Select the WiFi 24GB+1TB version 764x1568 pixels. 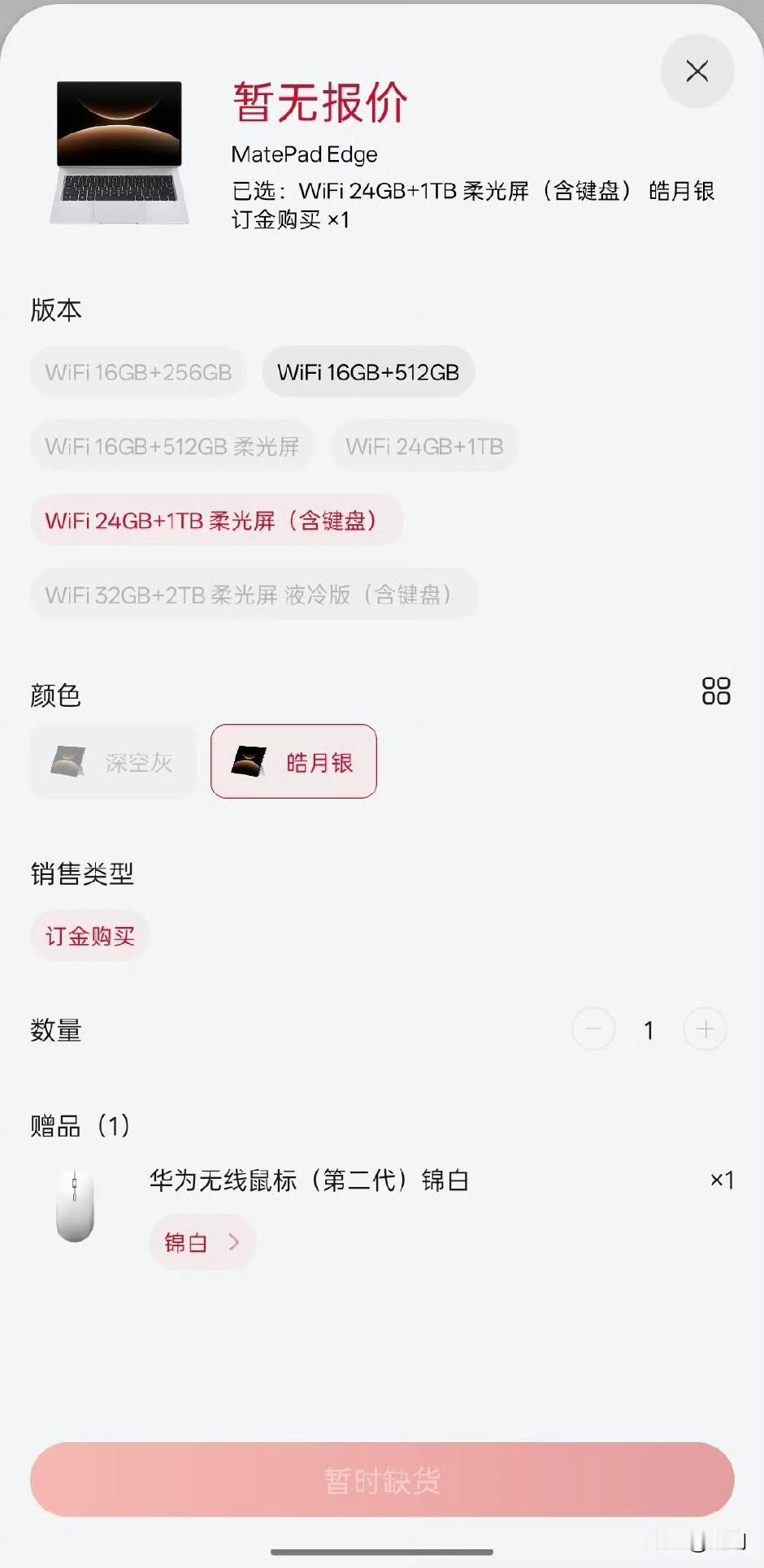click(424, 446)
